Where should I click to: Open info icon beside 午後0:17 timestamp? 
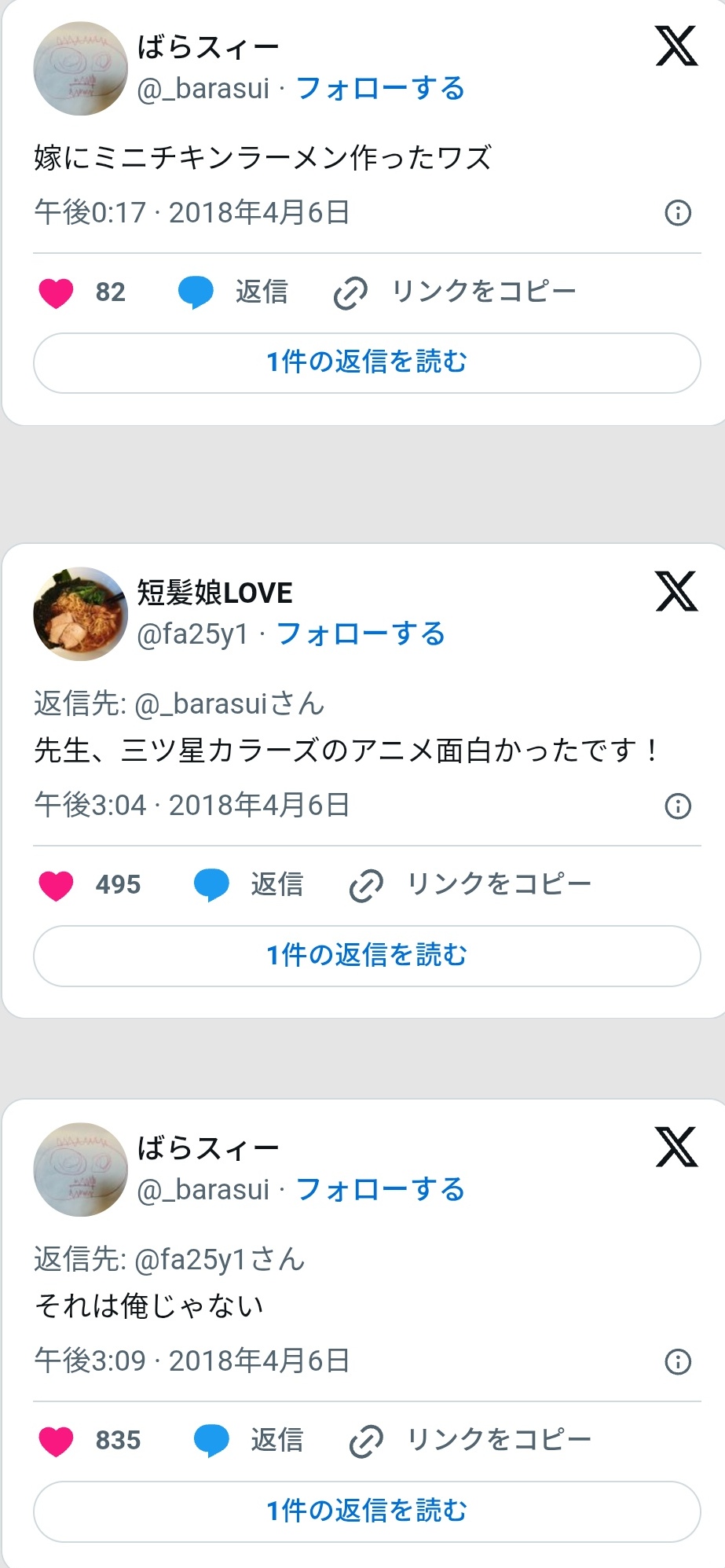[678, 213]
